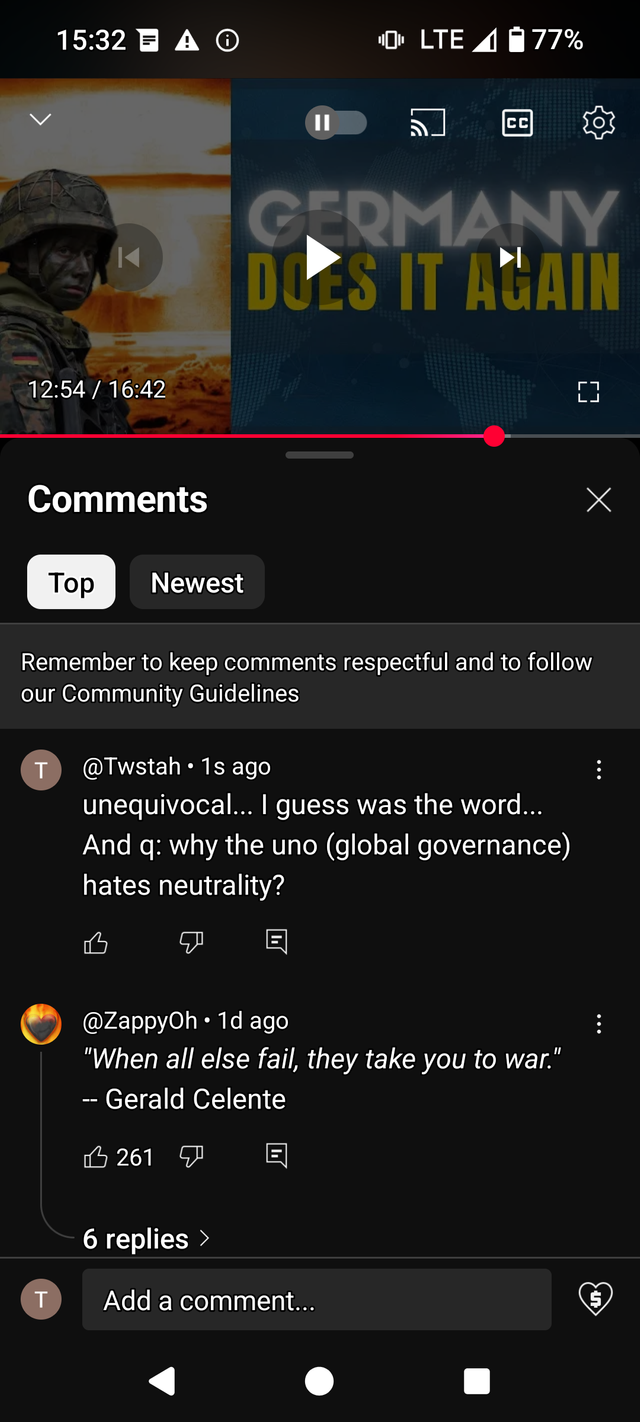640x1422 pixels.
Task: Cast video to a device
Action: (427, 123)
